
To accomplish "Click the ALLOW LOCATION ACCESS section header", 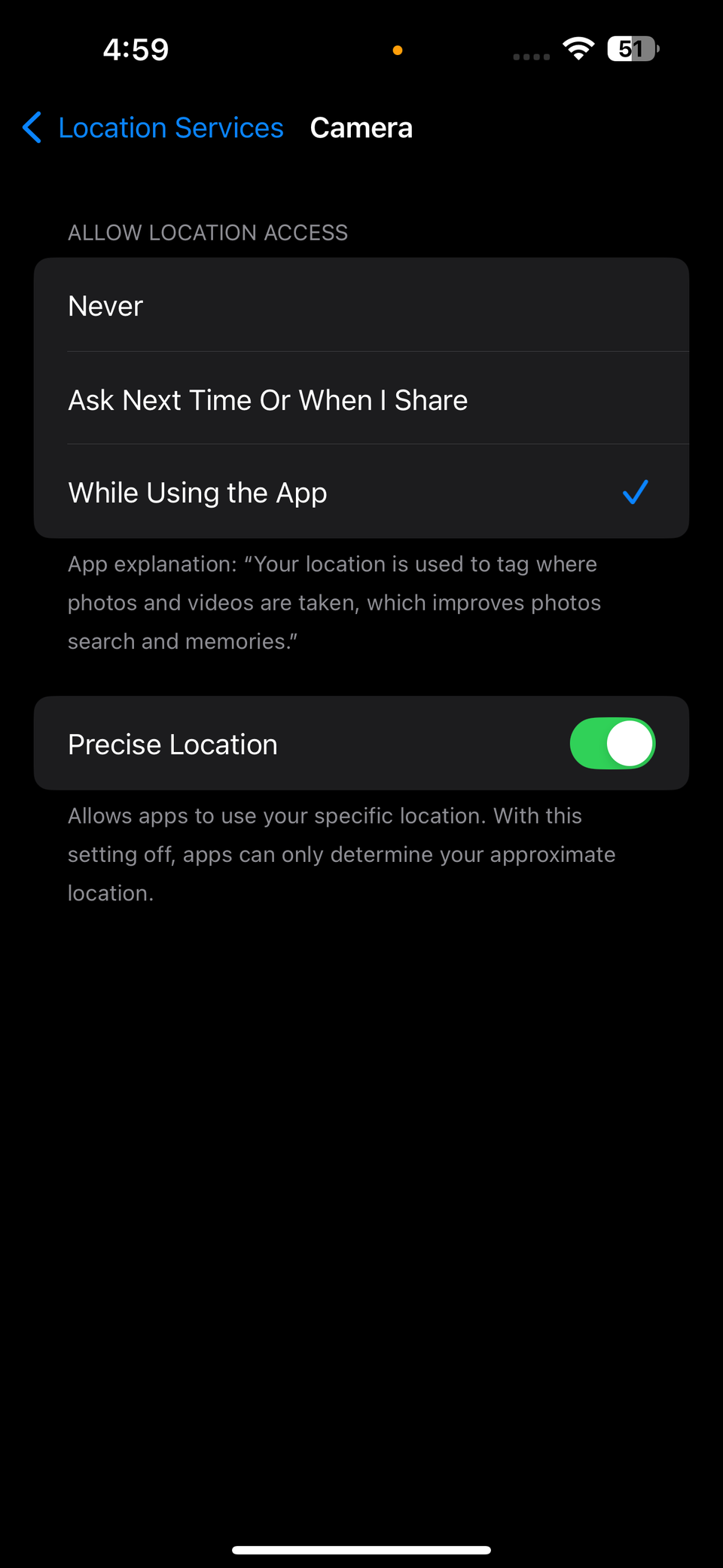I will [208, 232].
